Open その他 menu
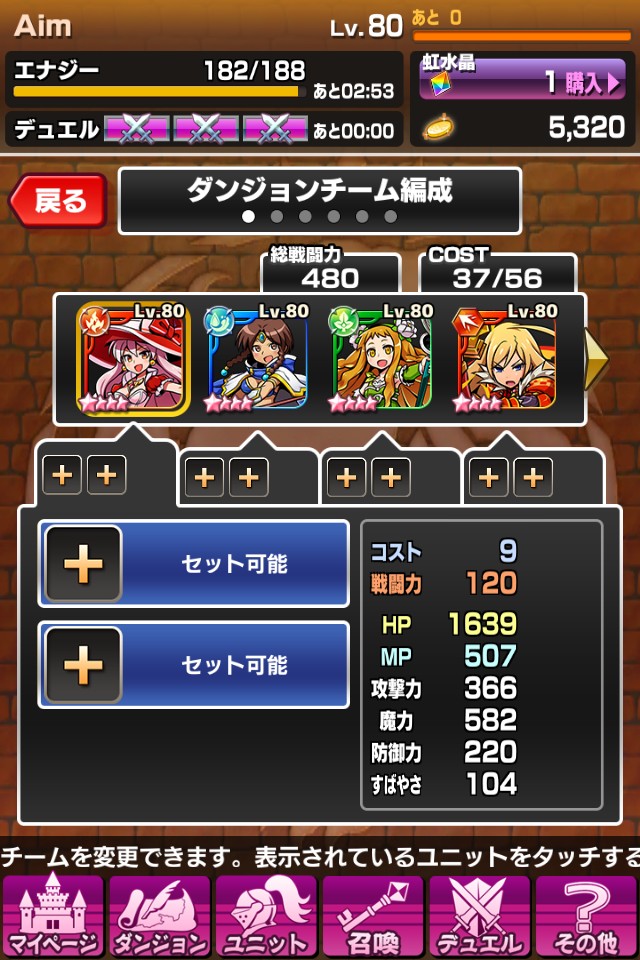Viewport: 640px width, 960px height. [x=586, y=915]
